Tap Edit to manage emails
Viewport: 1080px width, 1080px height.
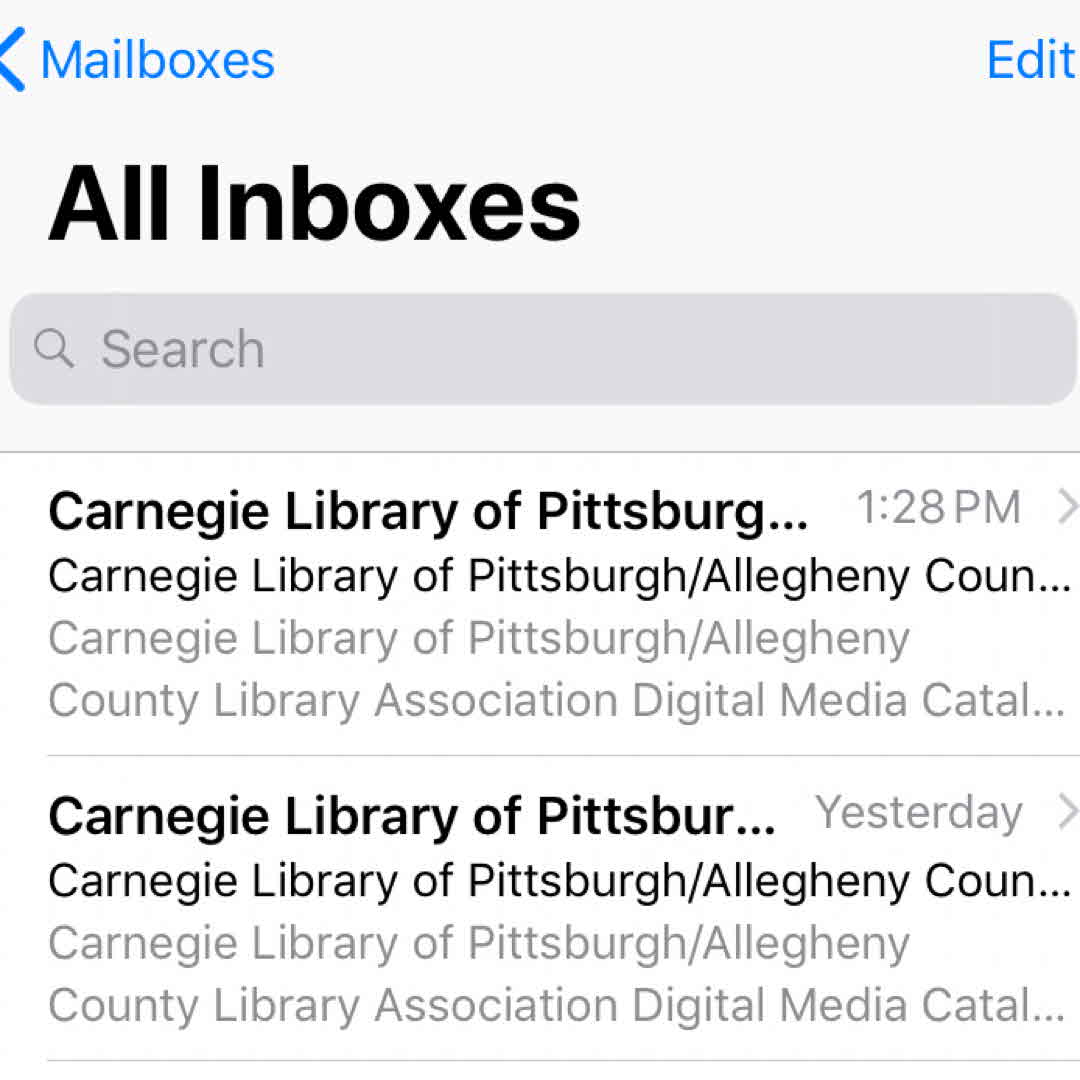click(x=1030, y=60)
